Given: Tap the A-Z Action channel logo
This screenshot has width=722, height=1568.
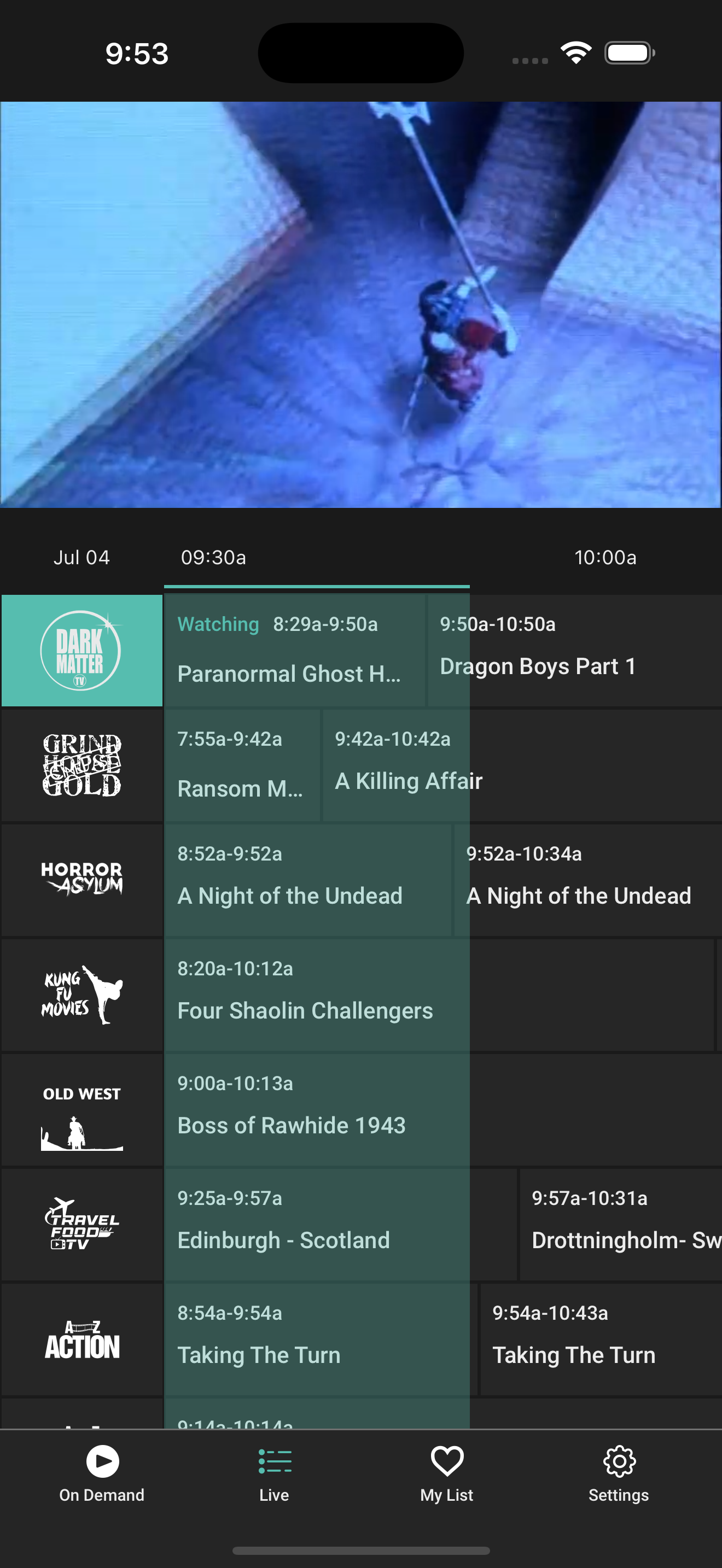Looking at the screenshot, I should click(81, 1339).
